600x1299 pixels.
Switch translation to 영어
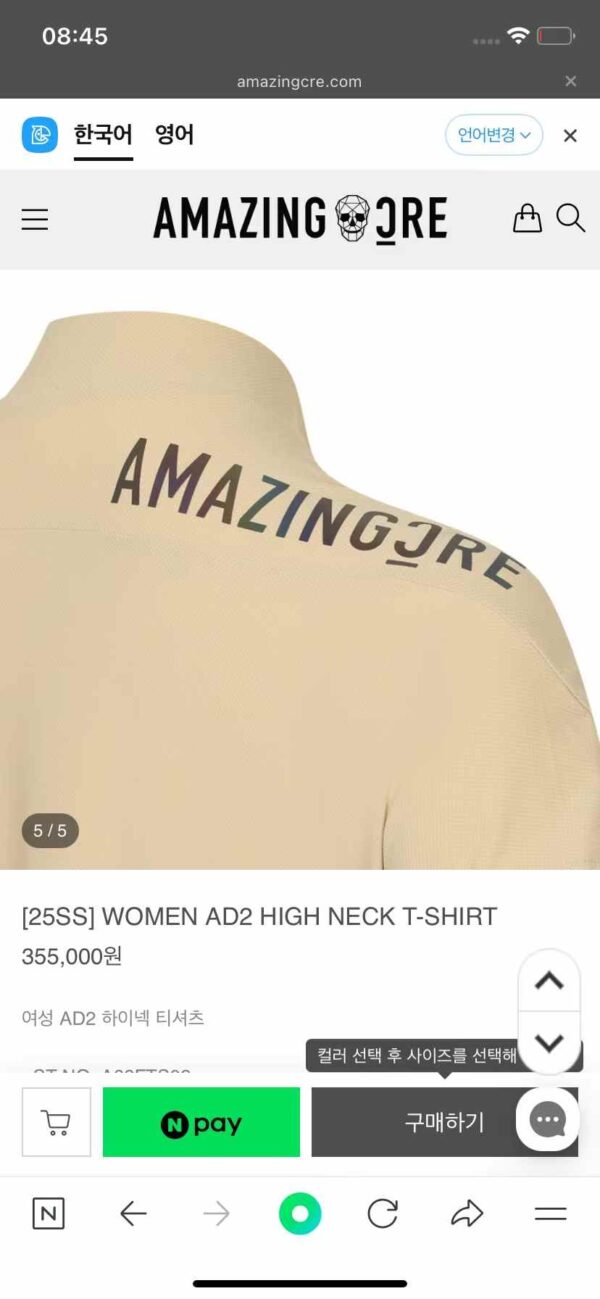pos(174,135)
